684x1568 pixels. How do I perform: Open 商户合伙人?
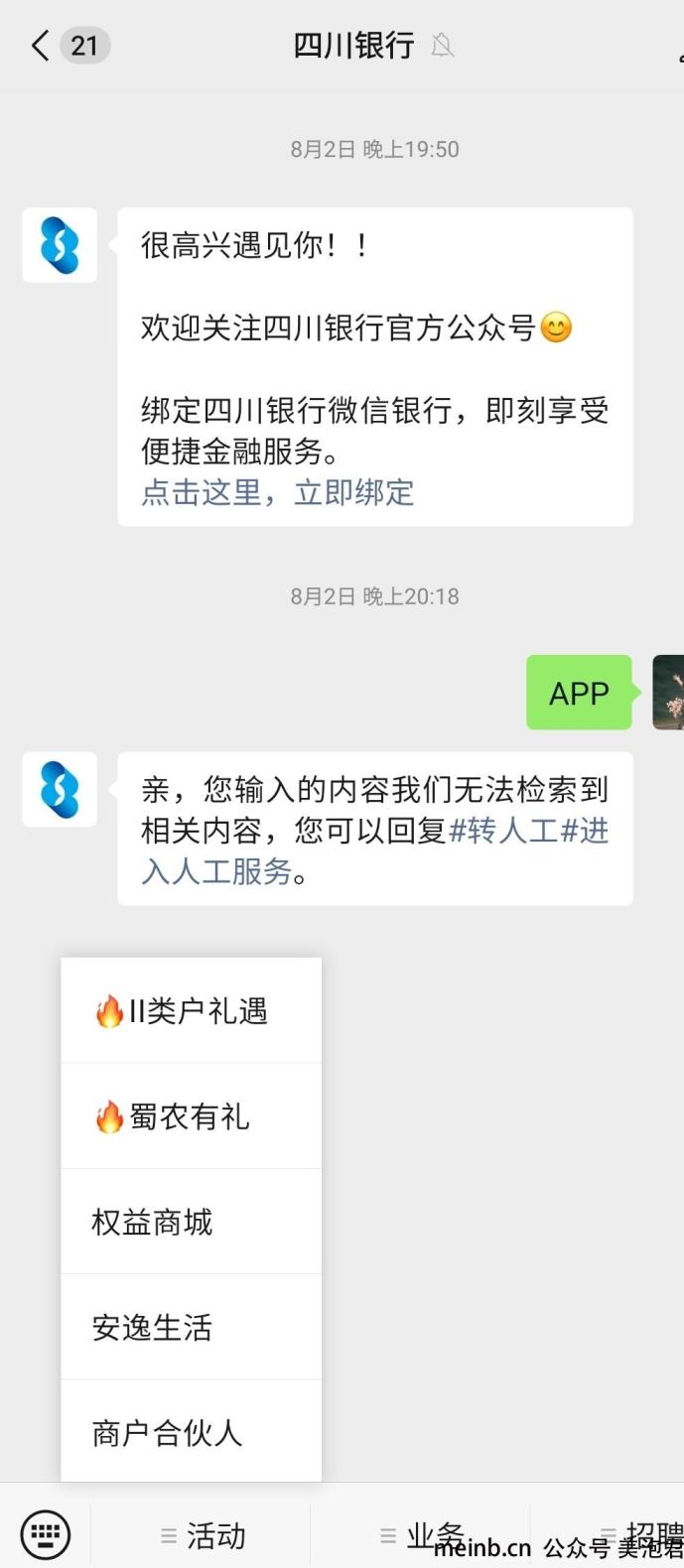tap(191, 1432)
